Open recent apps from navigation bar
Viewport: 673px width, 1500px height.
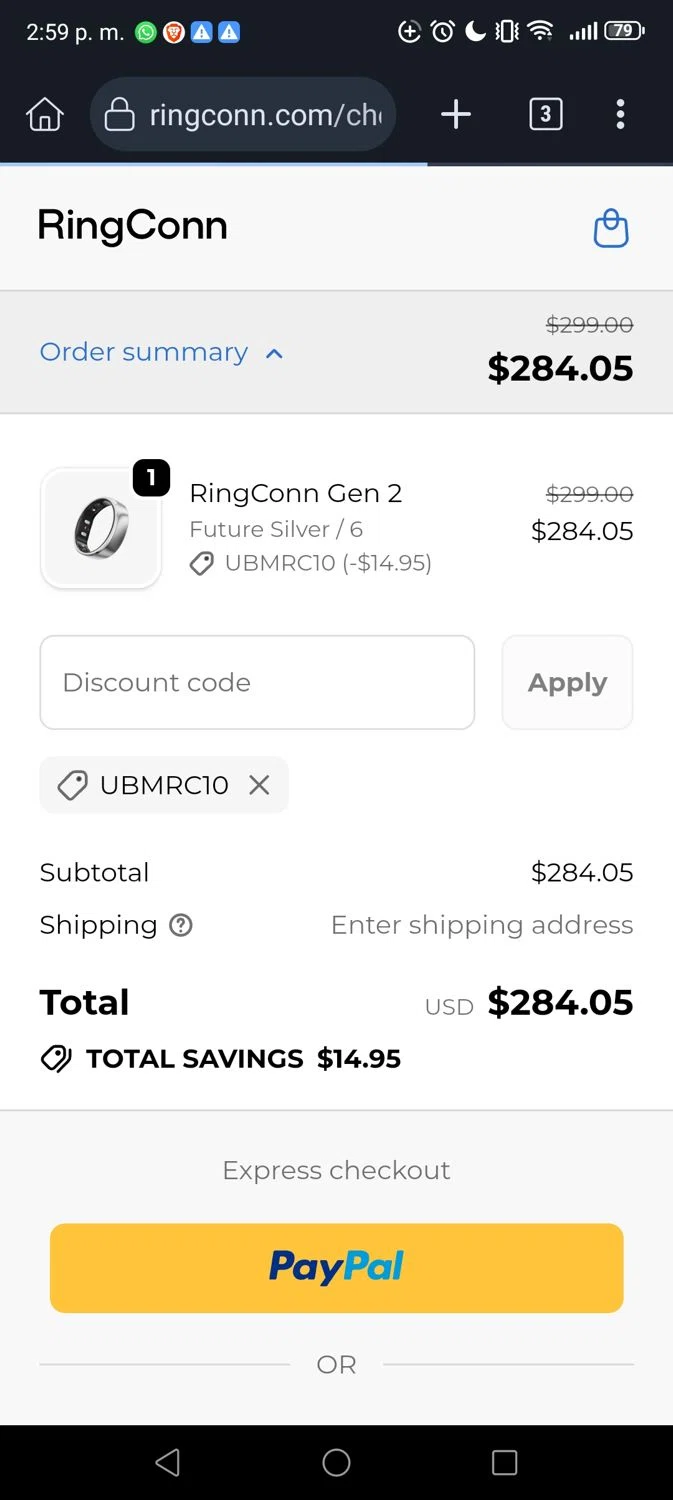point(505,1463)
